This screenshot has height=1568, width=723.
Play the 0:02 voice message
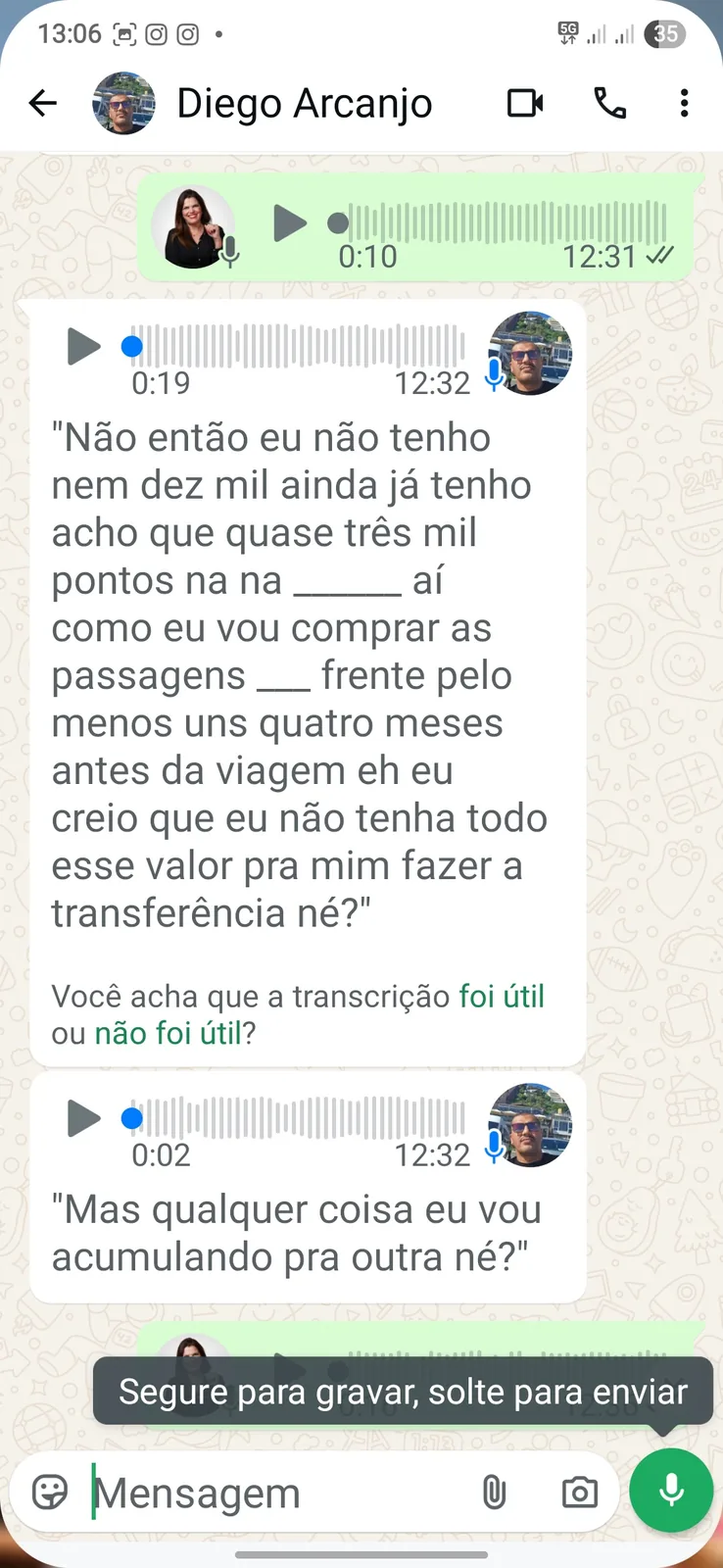click(x=83, y=1118)
